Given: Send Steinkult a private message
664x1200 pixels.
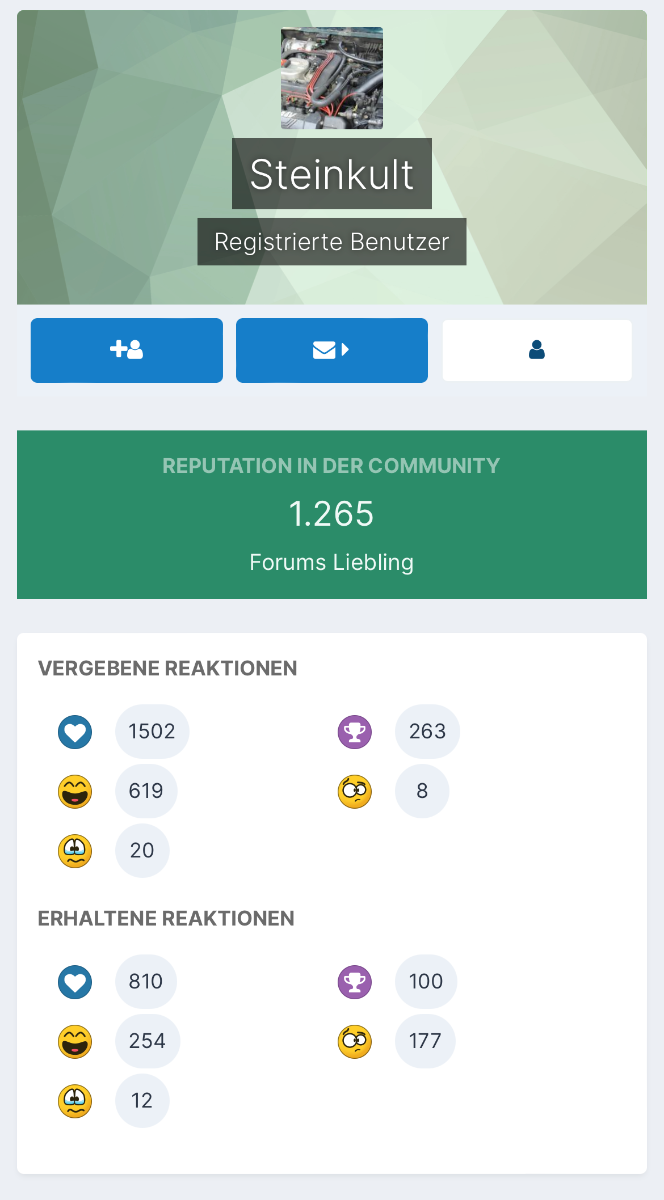Looking at the screenshot, I should [x=332, y=350].
